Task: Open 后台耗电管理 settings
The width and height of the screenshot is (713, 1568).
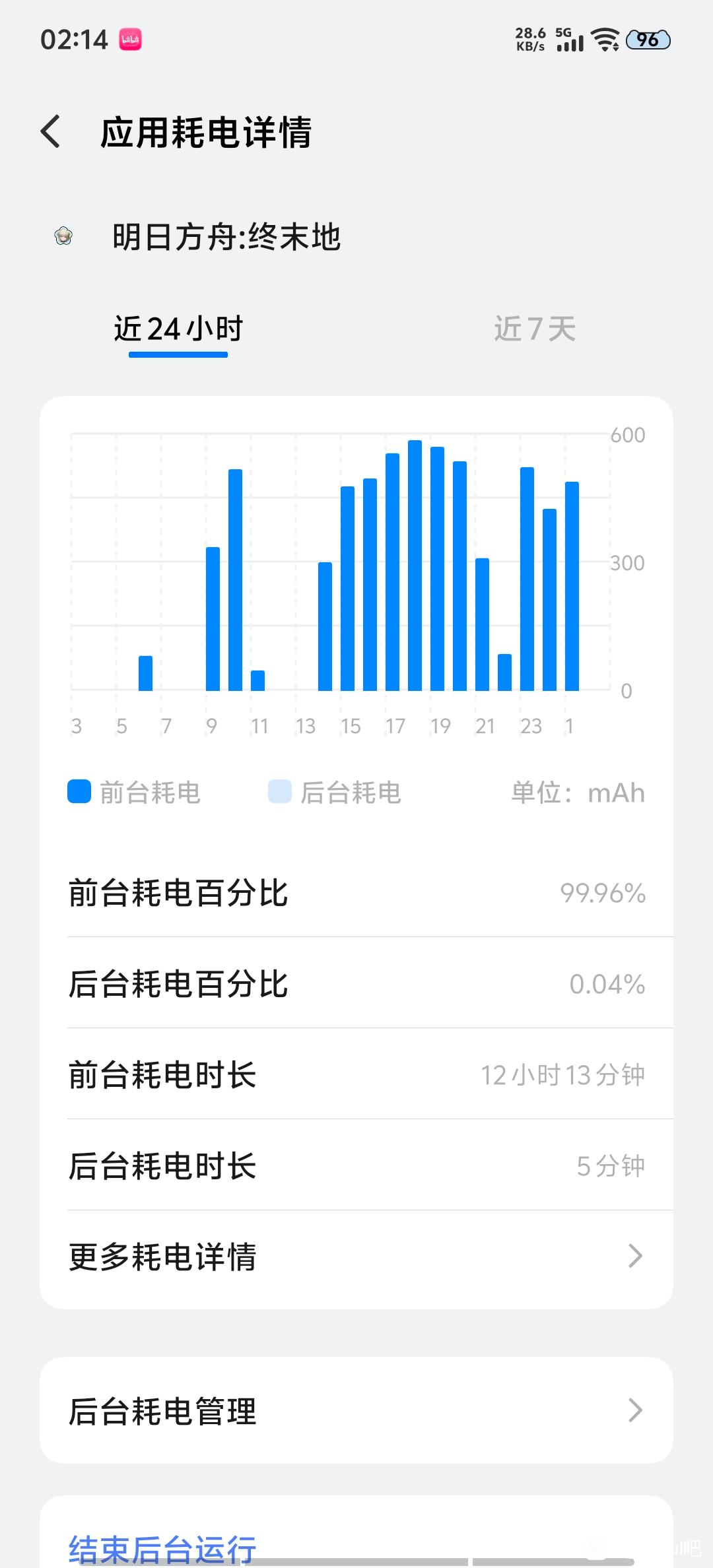Action: pyautogui.click(x=356, y=1411)
